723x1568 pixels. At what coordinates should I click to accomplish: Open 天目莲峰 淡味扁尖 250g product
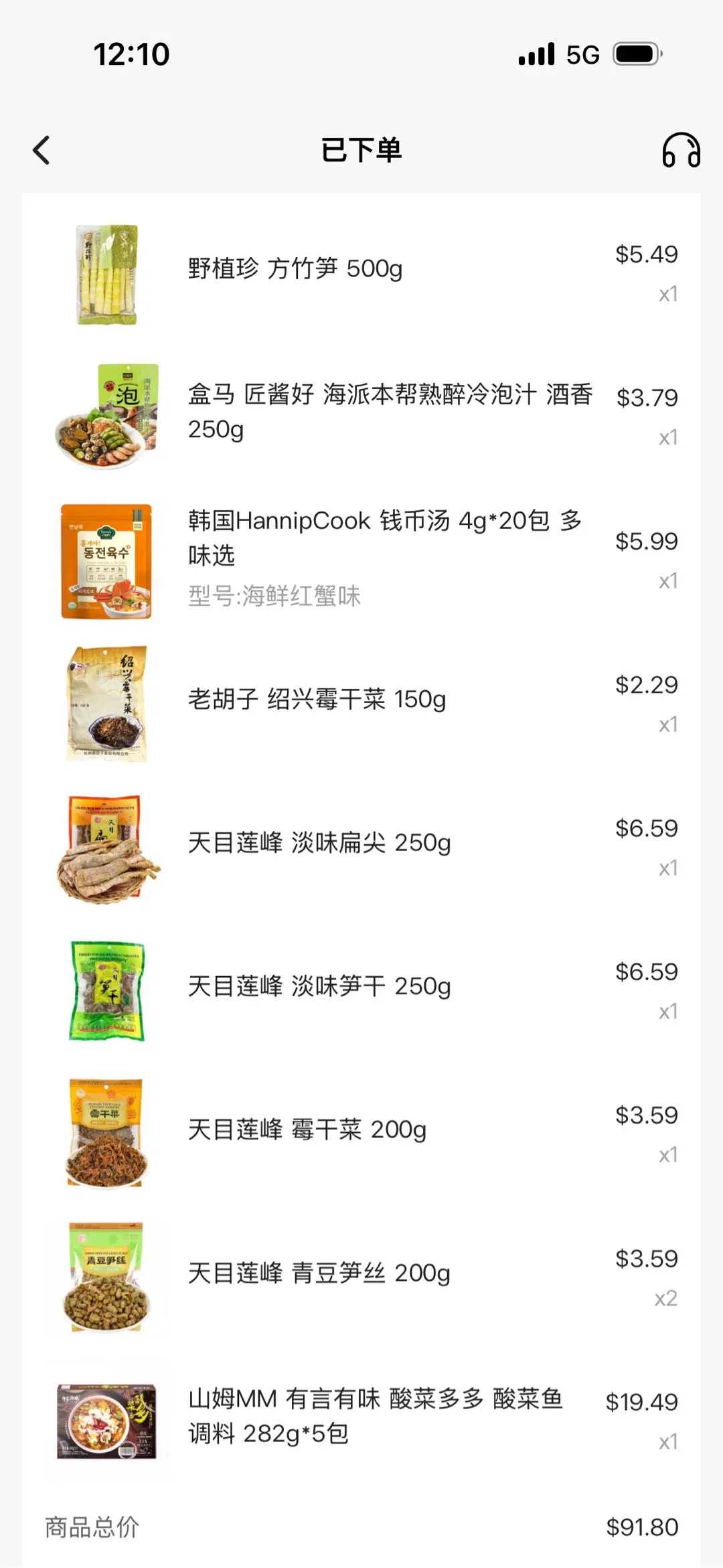point(319,843)
